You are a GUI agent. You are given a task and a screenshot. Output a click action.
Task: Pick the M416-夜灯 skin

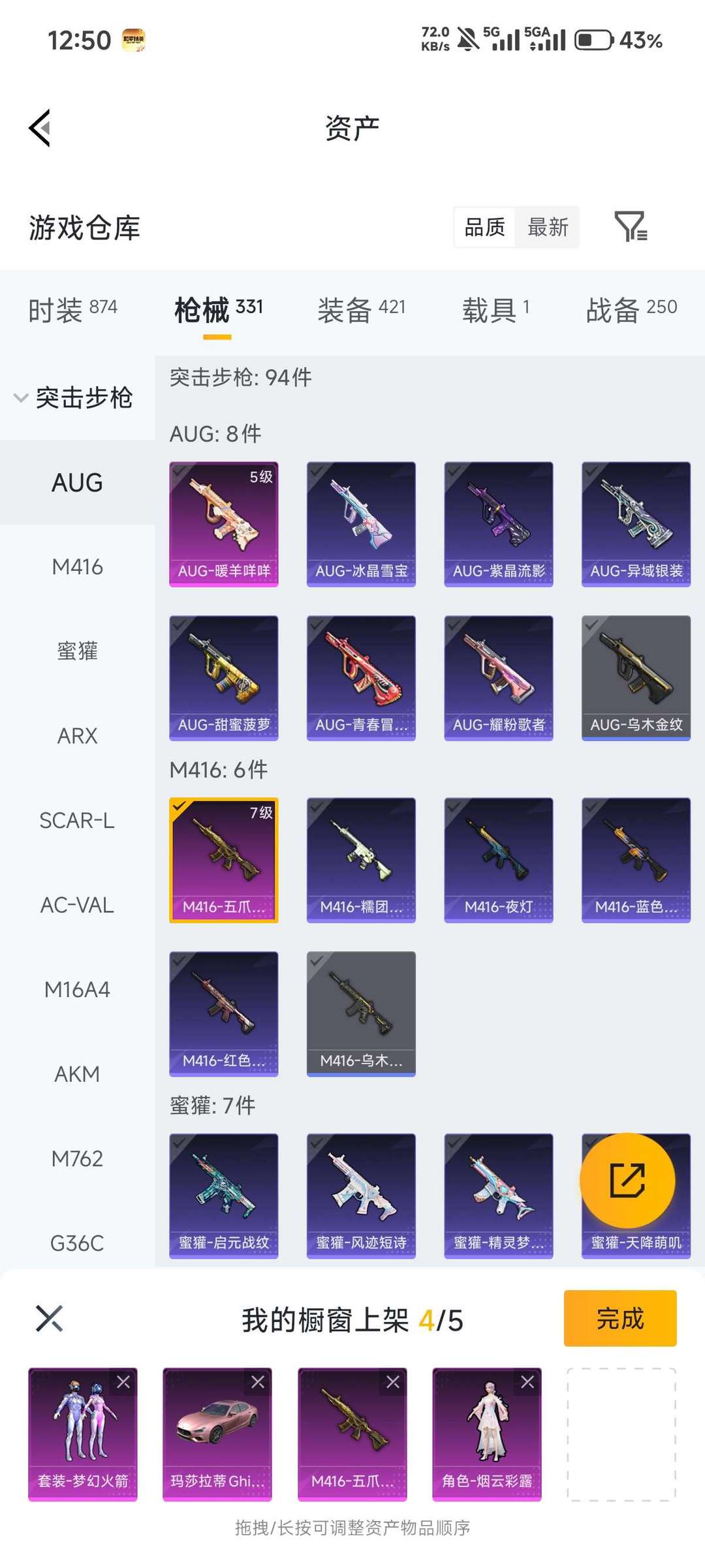click(x=499, y=860)
